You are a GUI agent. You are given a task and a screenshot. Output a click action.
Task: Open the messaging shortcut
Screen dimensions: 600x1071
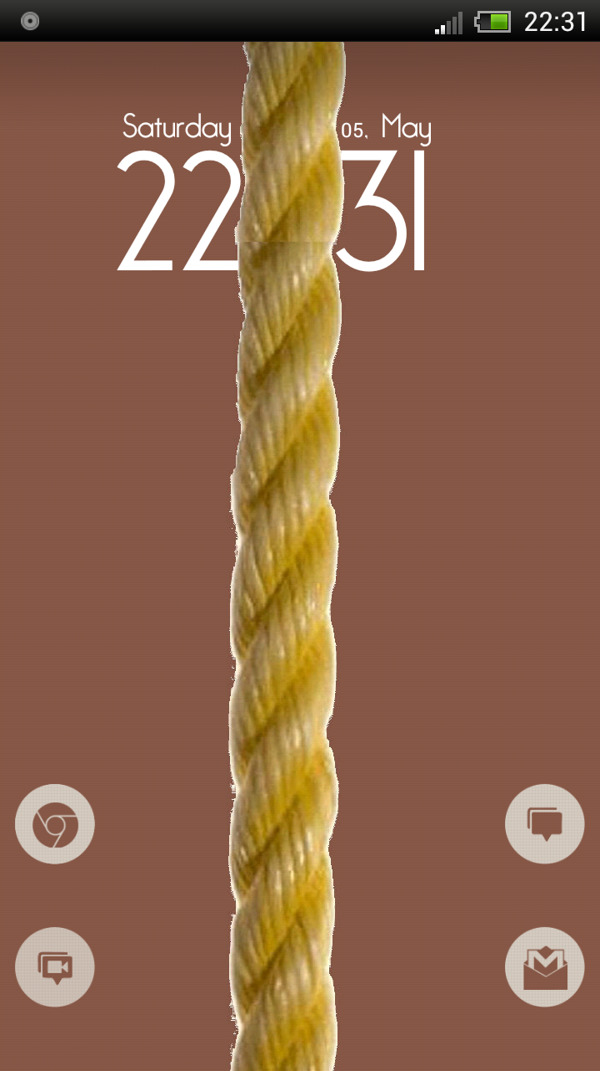544,824
